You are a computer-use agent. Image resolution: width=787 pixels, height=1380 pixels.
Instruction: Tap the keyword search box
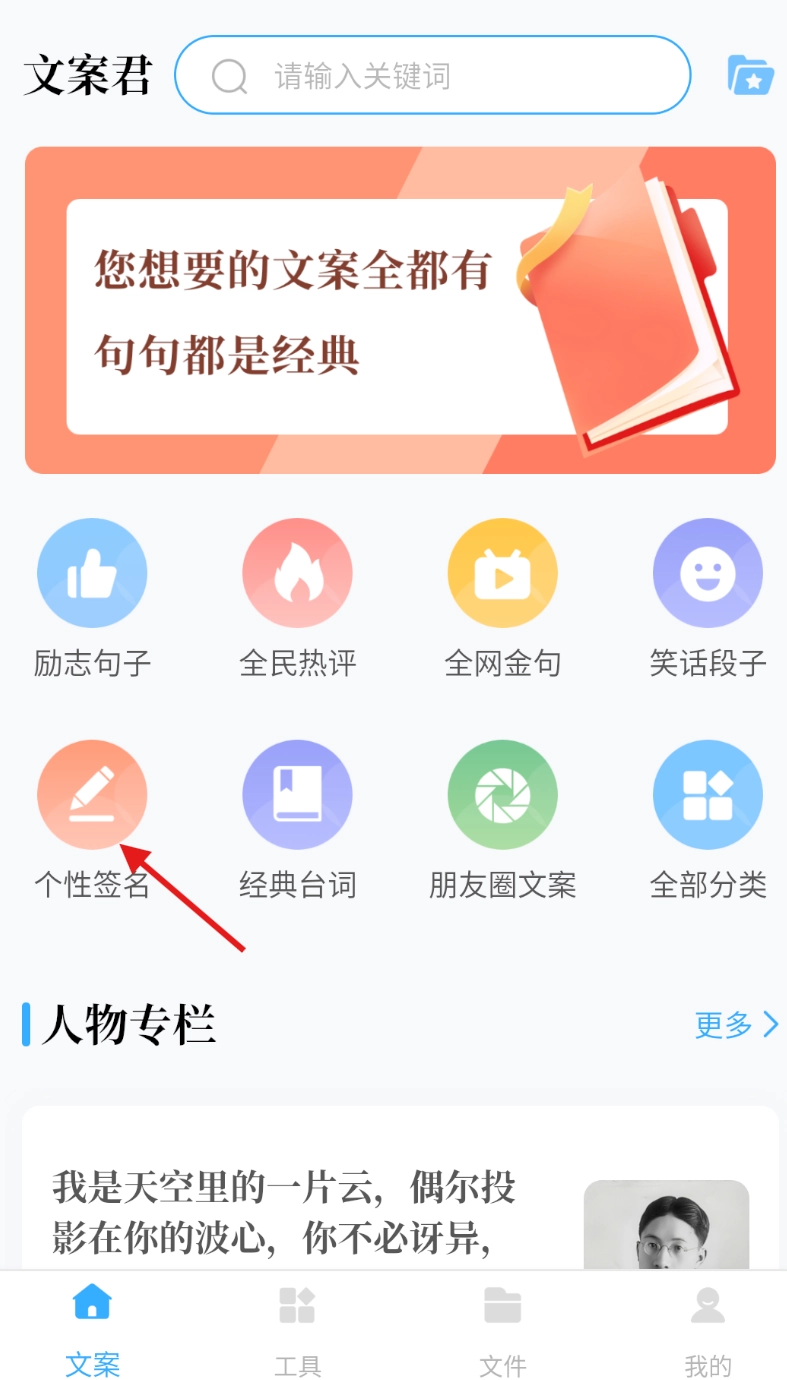click(x=432, y=75)
